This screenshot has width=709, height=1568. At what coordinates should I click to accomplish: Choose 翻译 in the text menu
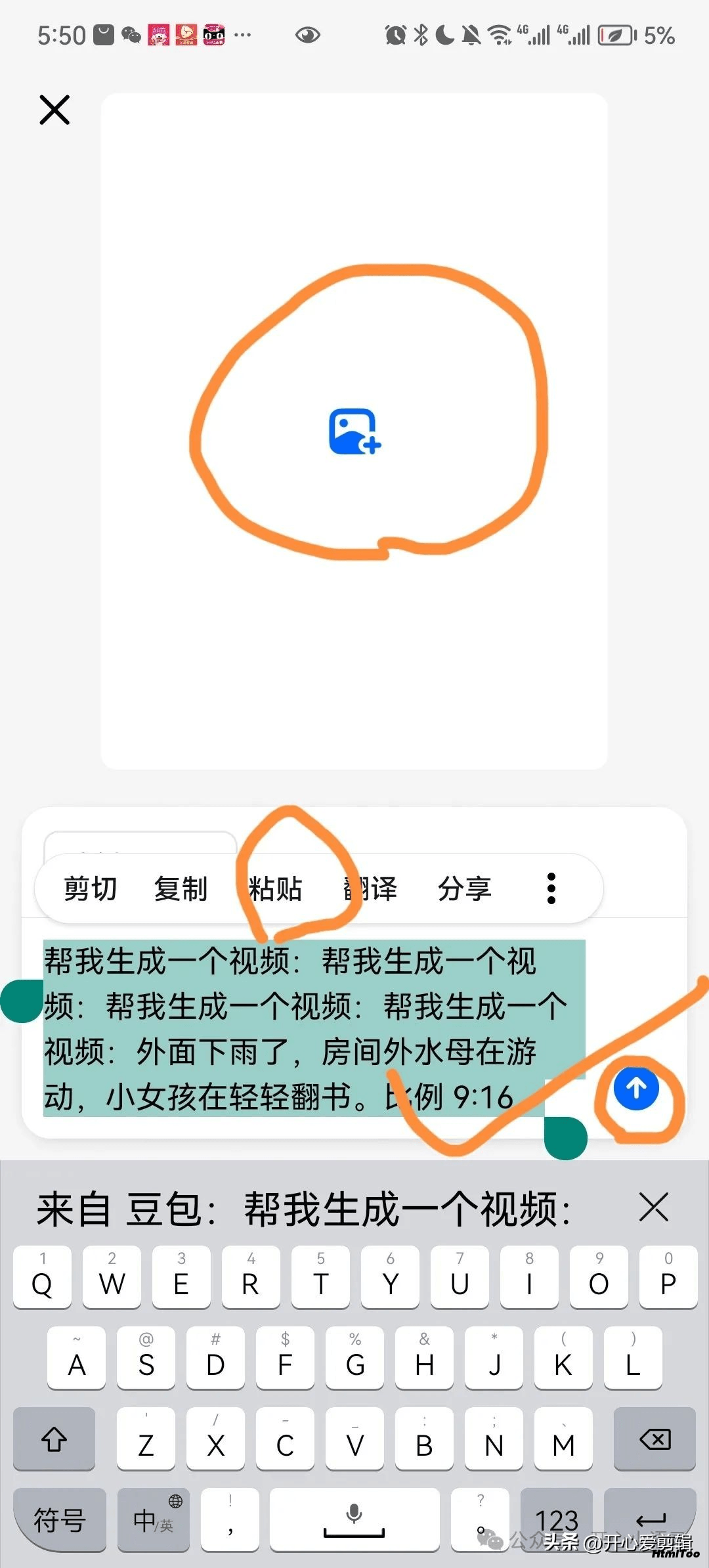pos(370,888)
